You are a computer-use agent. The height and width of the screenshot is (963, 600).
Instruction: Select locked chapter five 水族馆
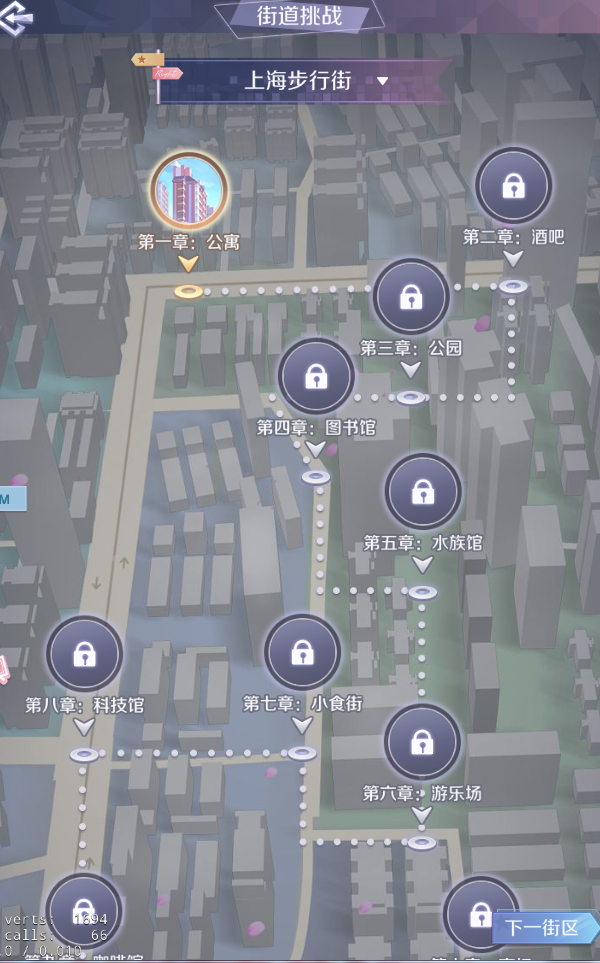[423, 491]
